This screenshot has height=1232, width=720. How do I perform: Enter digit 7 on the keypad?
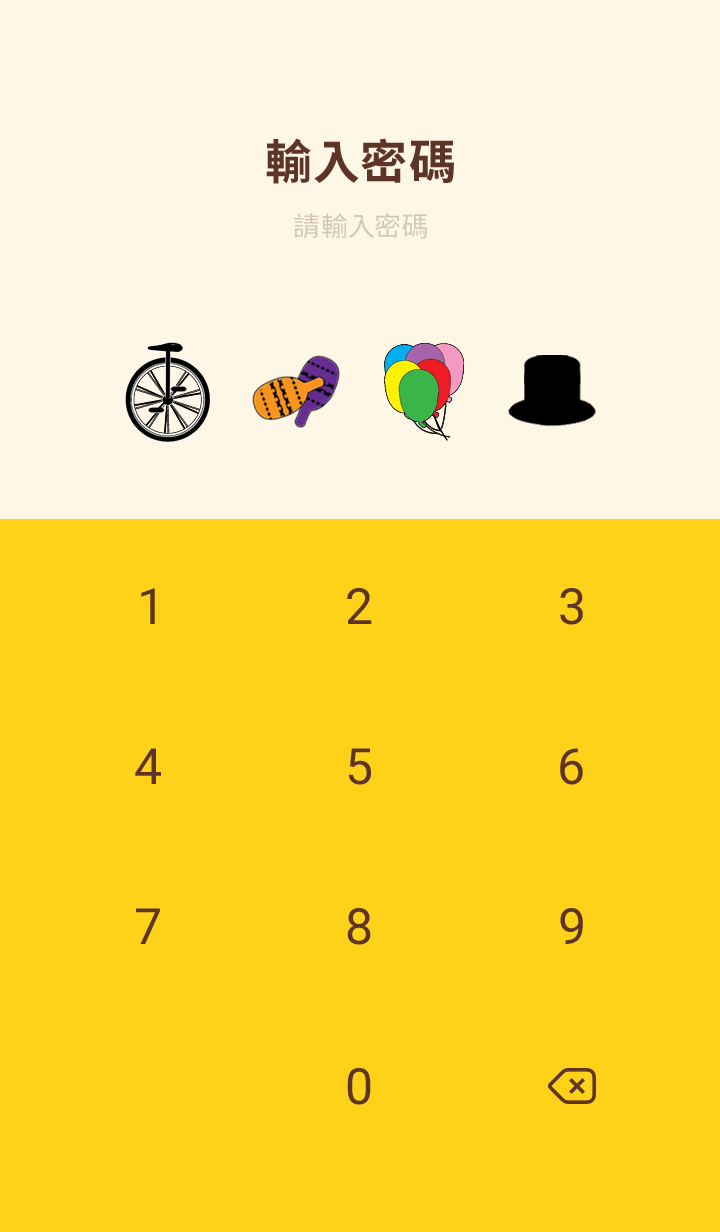click(x=149, y=927)
